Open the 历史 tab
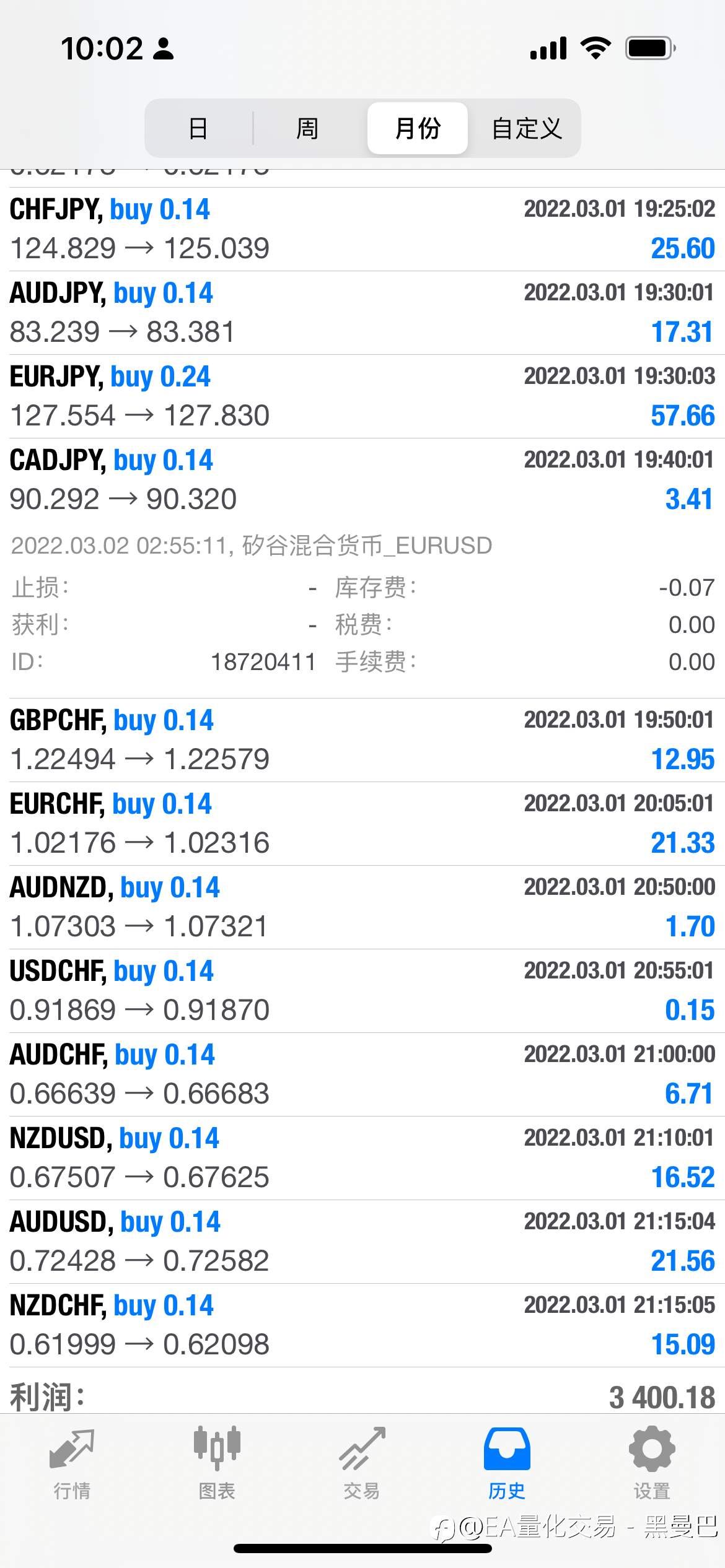The width and height of the screenshot is (725, 1568). pyautogui.click(x=507, y=1464)
